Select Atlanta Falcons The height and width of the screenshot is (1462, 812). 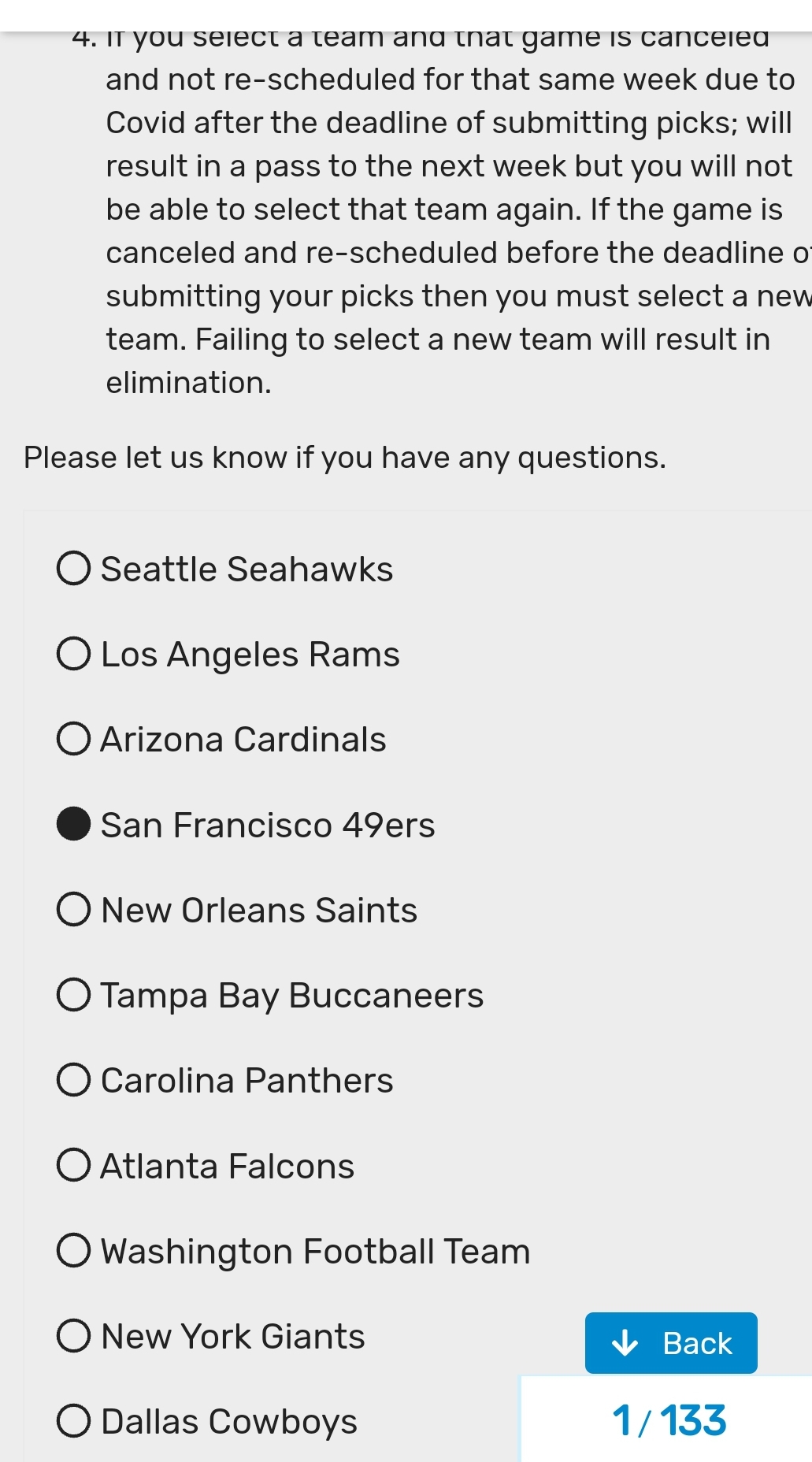(x=73, y=1166)
